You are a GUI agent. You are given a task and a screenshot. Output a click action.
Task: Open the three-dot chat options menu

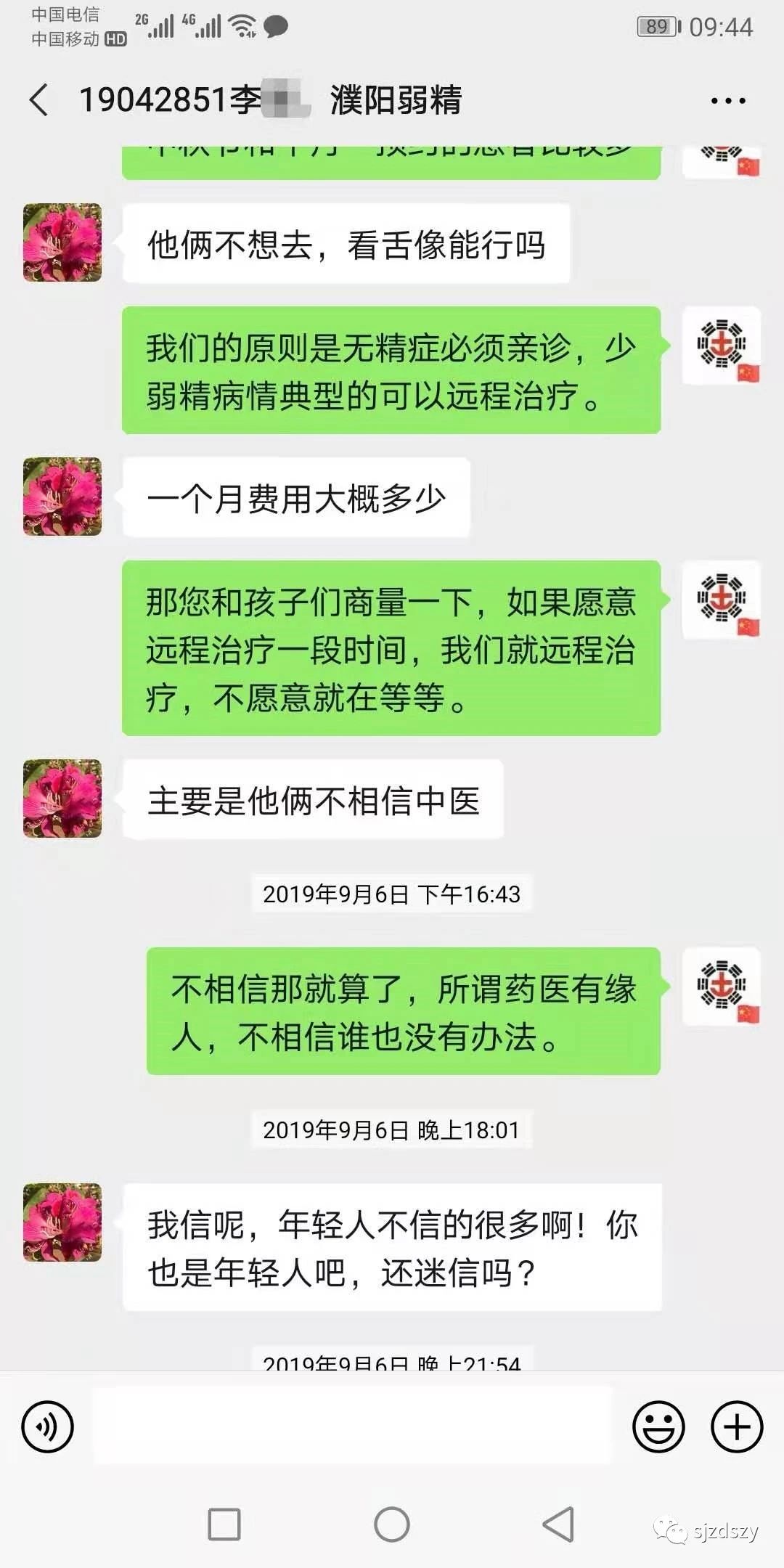point(728,101)
